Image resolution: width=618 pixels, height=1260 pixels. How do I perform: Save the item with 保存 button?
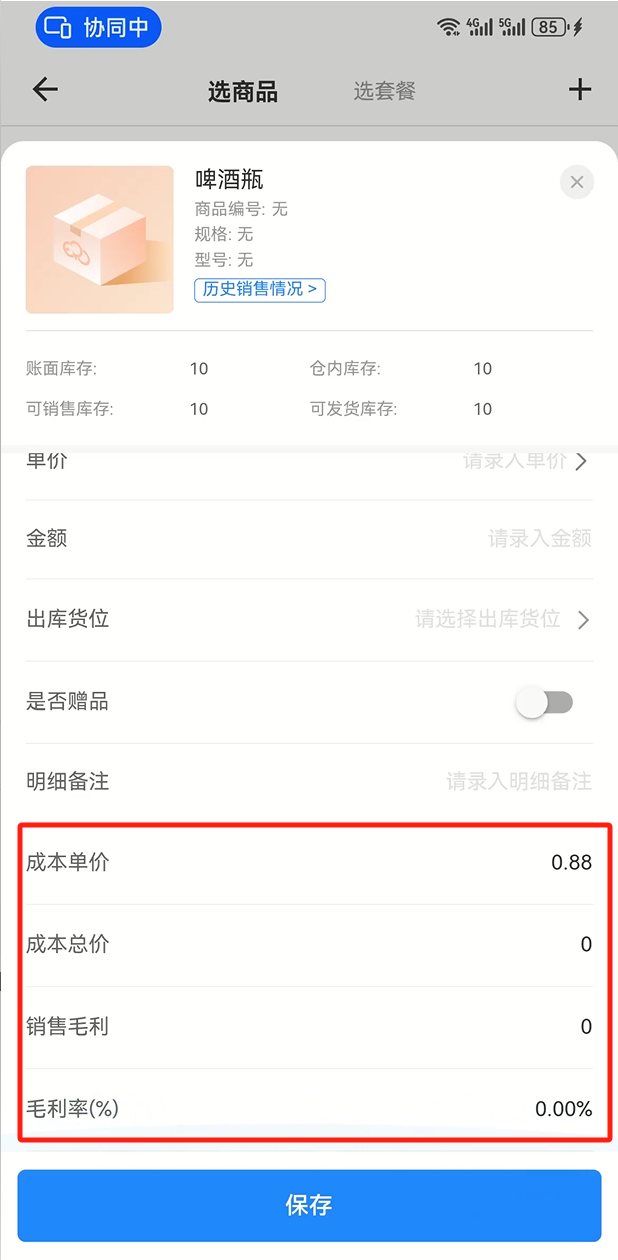pyautogui.click(x=309, y=1205)
